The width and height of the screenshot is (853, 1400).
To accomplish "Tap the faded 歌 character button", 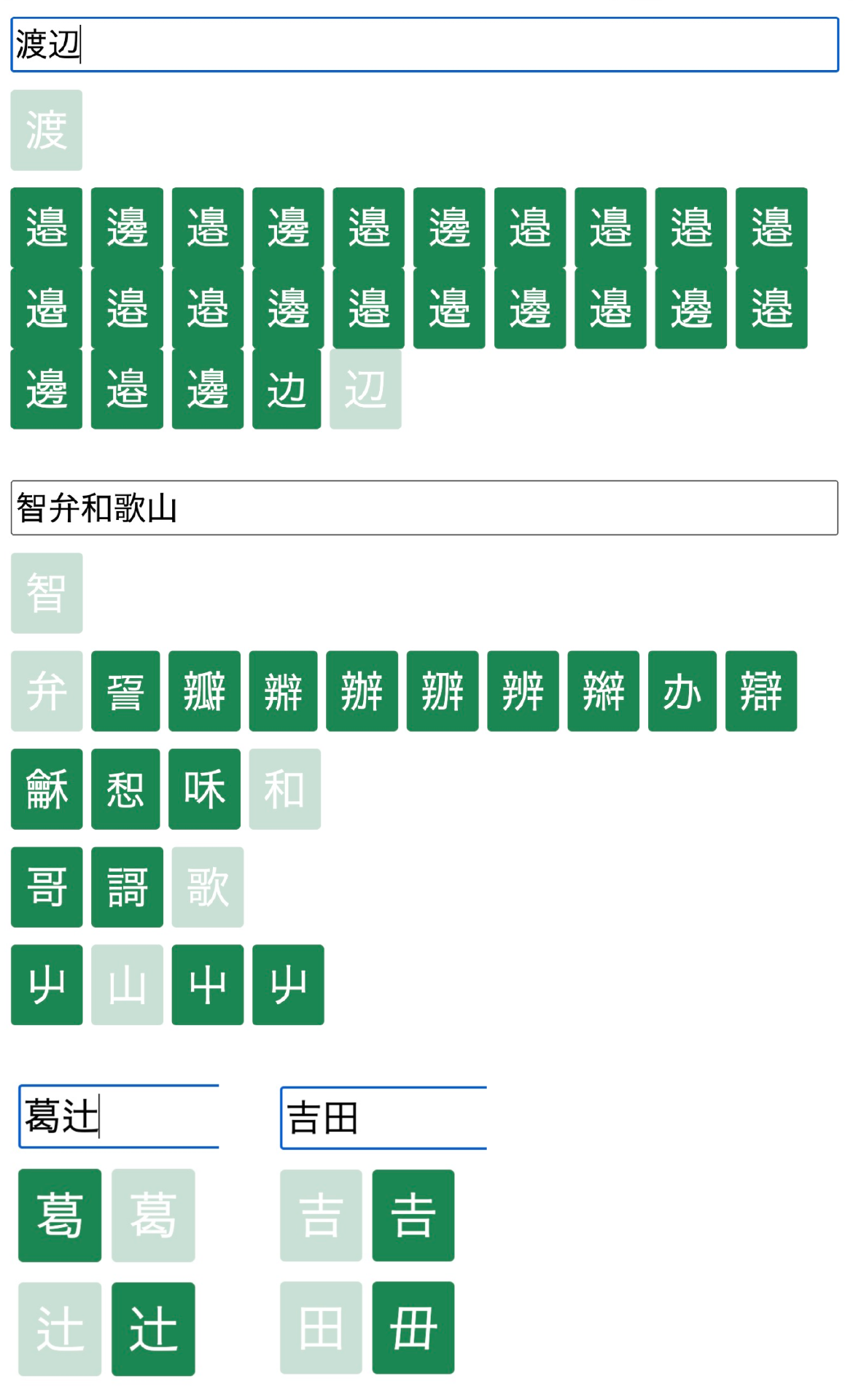I will 208,887.
